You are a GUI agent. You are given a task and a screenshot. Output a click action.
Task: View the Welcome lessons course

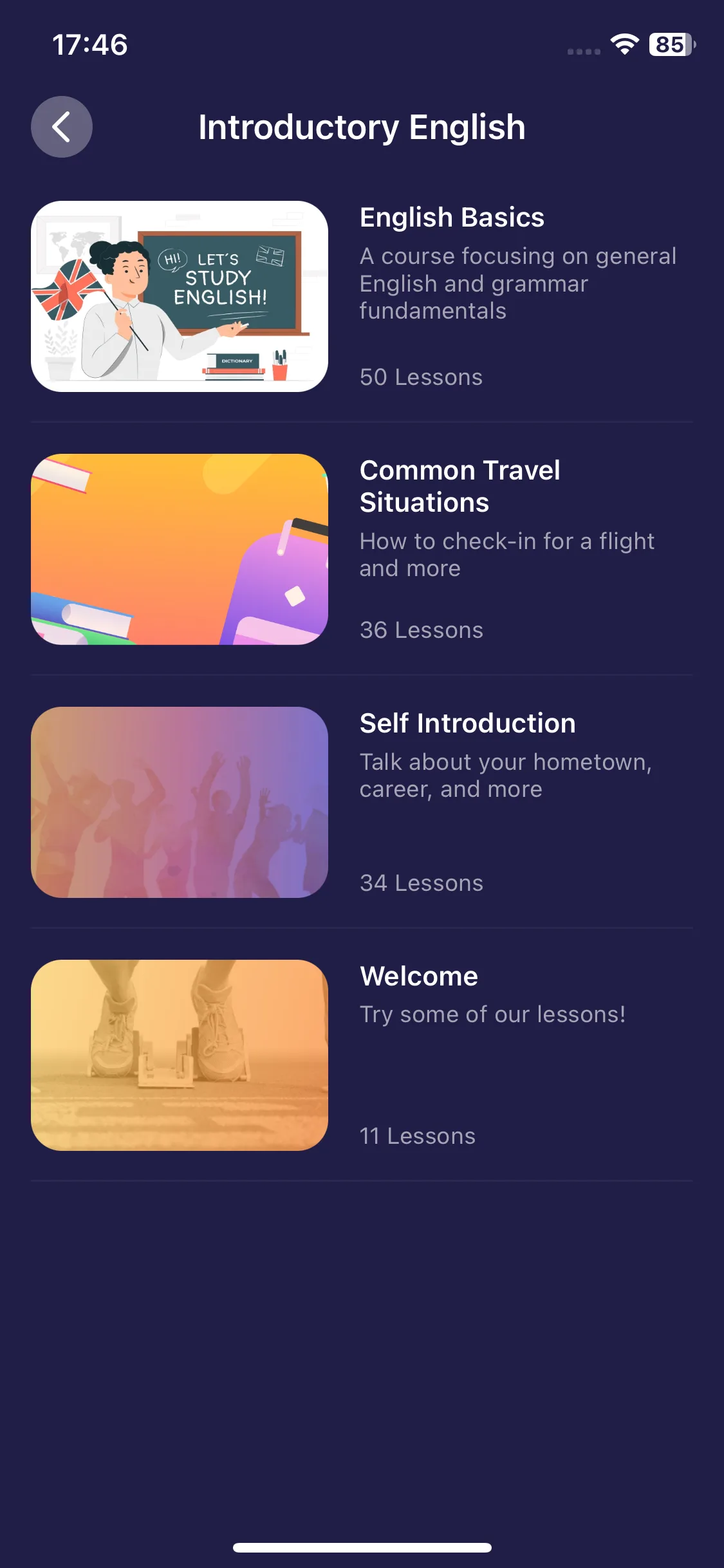coord(362,1055)
